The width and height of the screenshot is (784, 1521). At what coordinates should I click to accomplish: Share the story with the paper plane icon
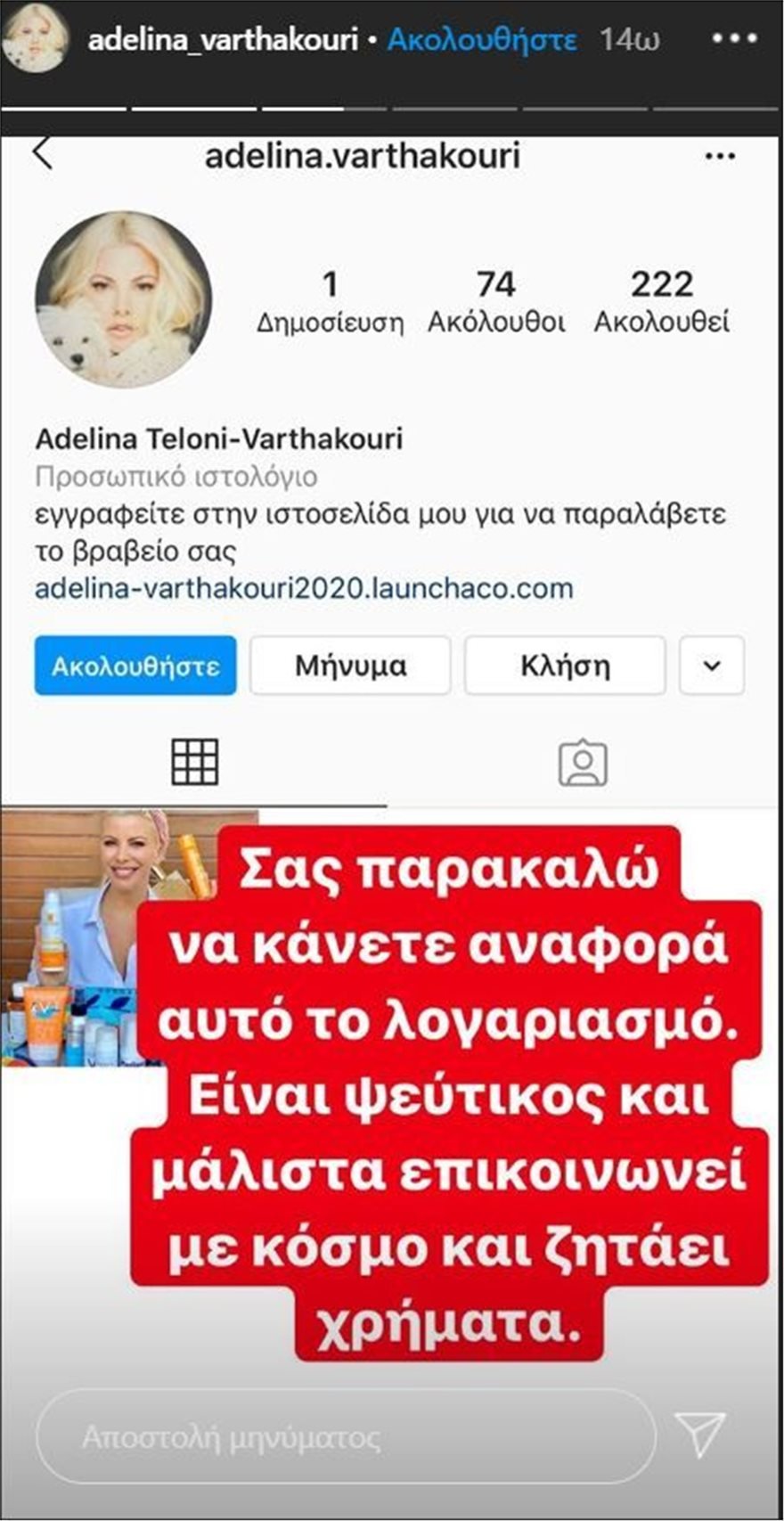click(x=700, y=1434)
